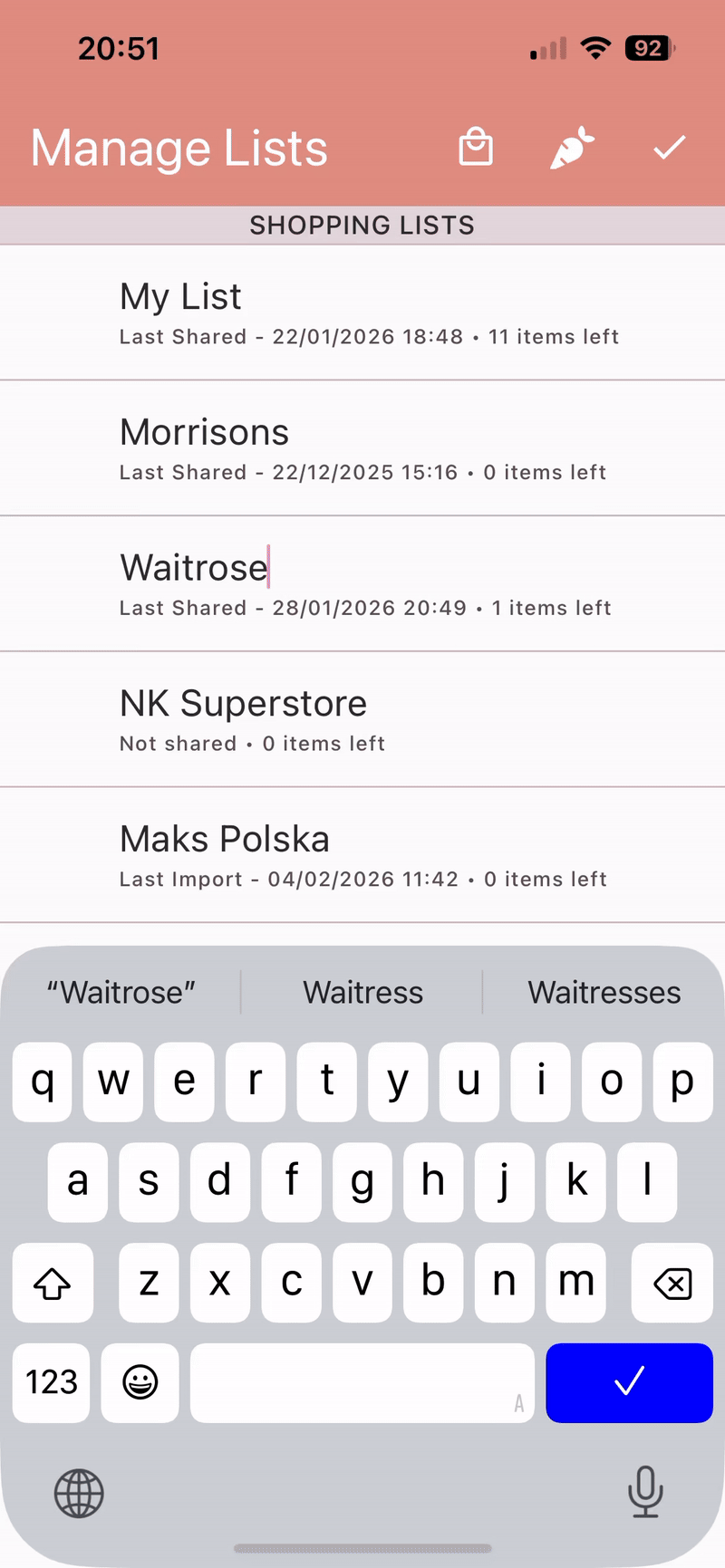Image resolution: width=725 pixels, height=1568 pixels.
Task: Confirm changes with the header checkmark
Action: [670, 148]
